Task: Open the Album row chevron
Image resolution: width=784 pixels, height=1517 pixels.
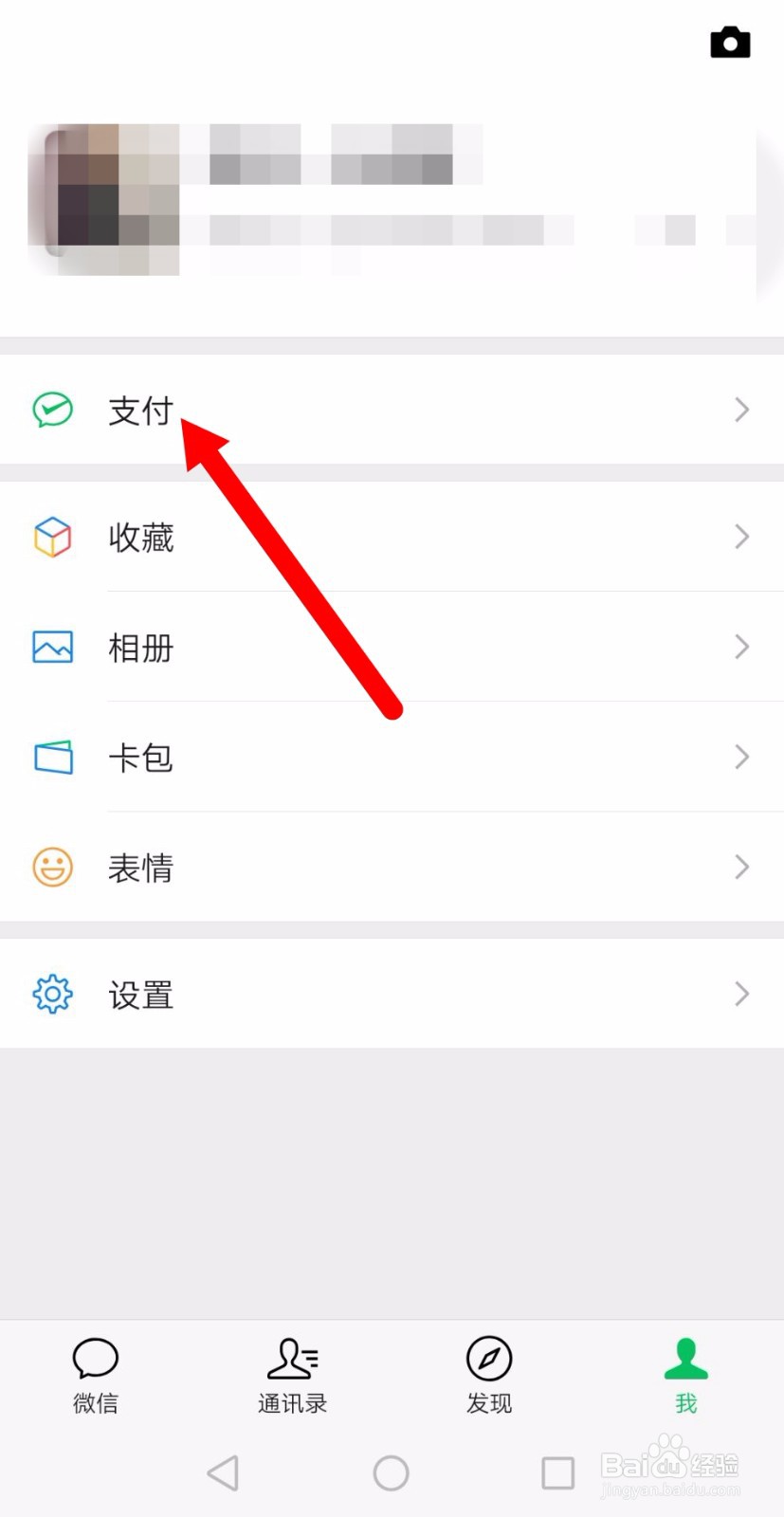Action: click(x=742, y=647)
